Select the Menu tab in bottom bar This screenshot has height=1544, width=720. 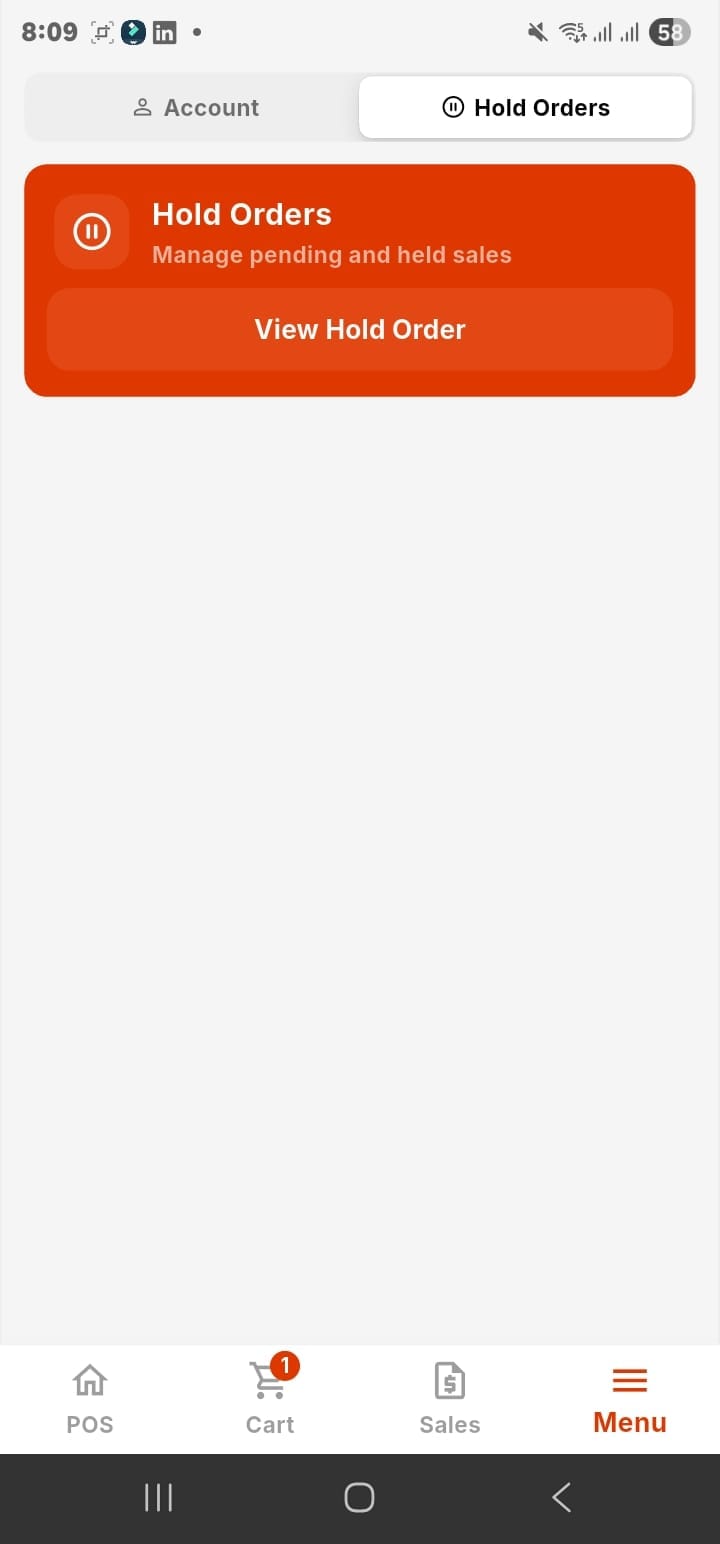(630, 1399)
